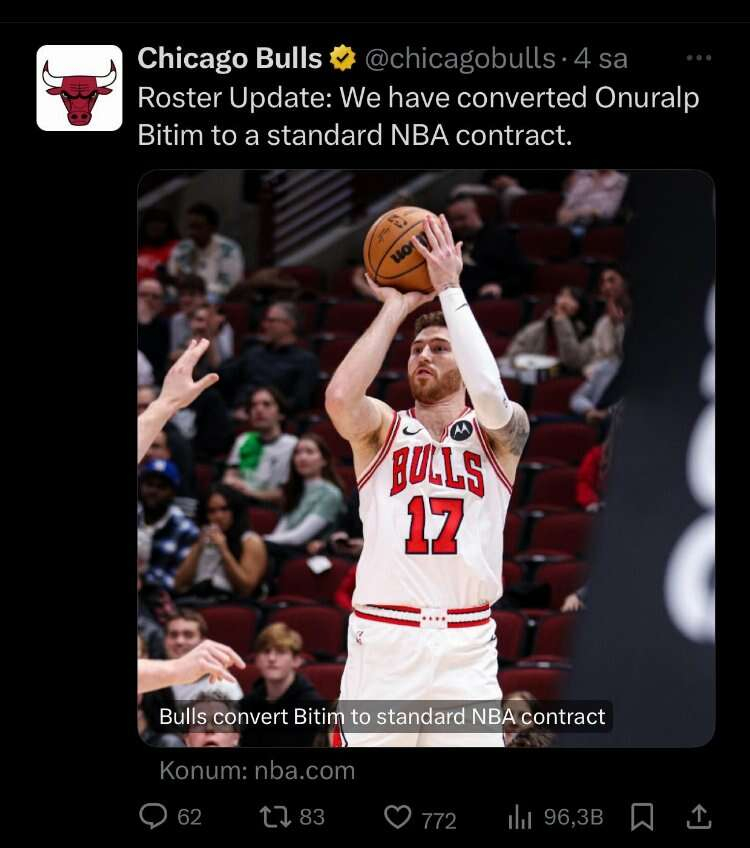The image size is (750, 848).
Task: Reply to the Chicago Bulls tweet
Action: tap(153, 817)
